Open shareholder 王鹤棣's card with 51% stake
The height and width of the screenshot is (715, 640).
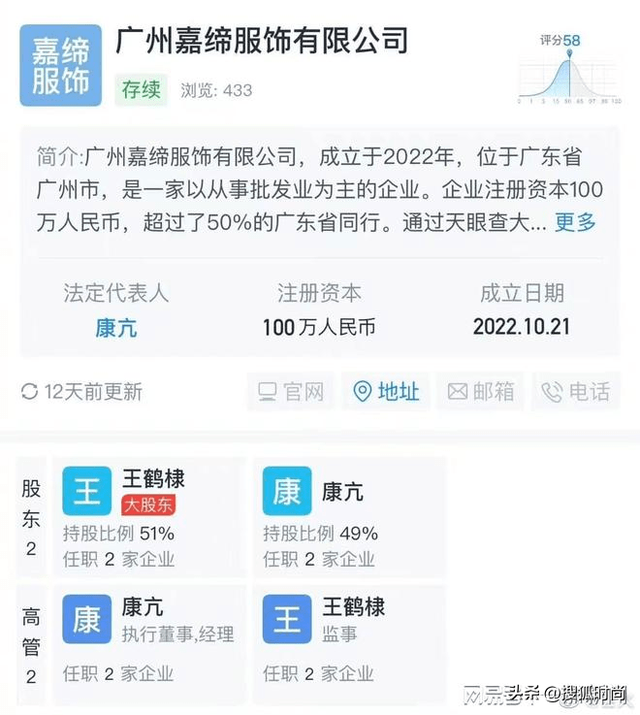pyautogui.click(x=150, y=516)
